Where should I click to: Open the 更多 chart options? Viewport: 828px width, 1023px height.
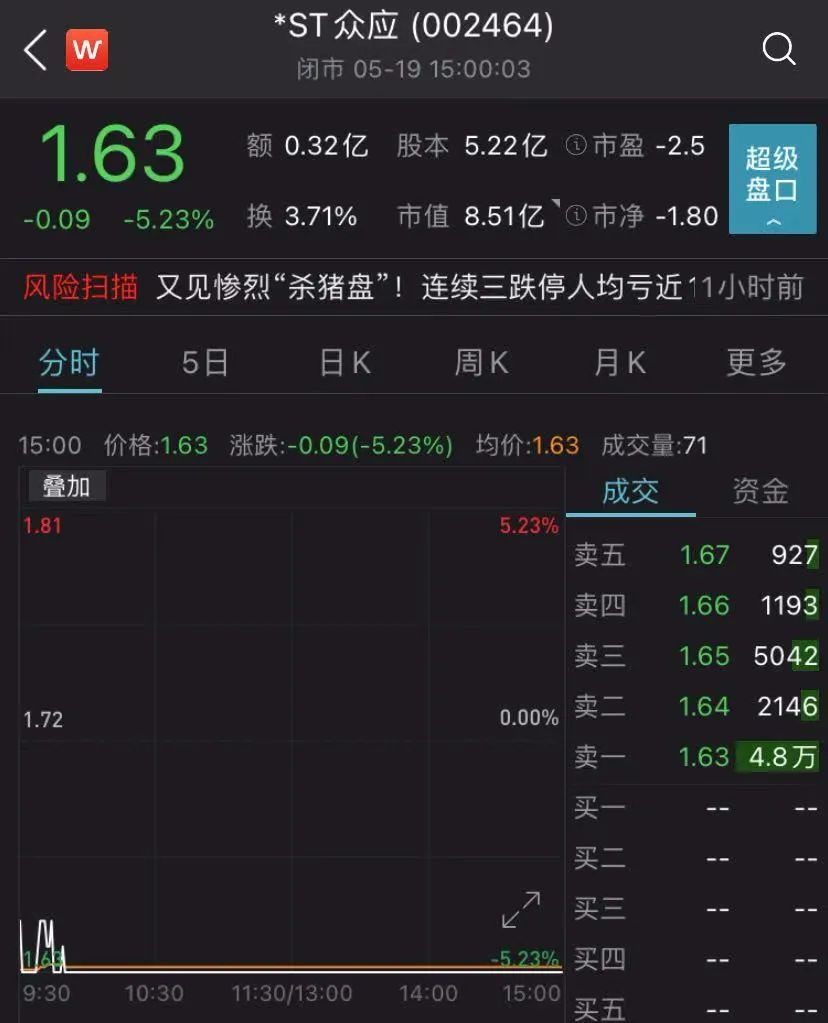(x=756, y=362)
